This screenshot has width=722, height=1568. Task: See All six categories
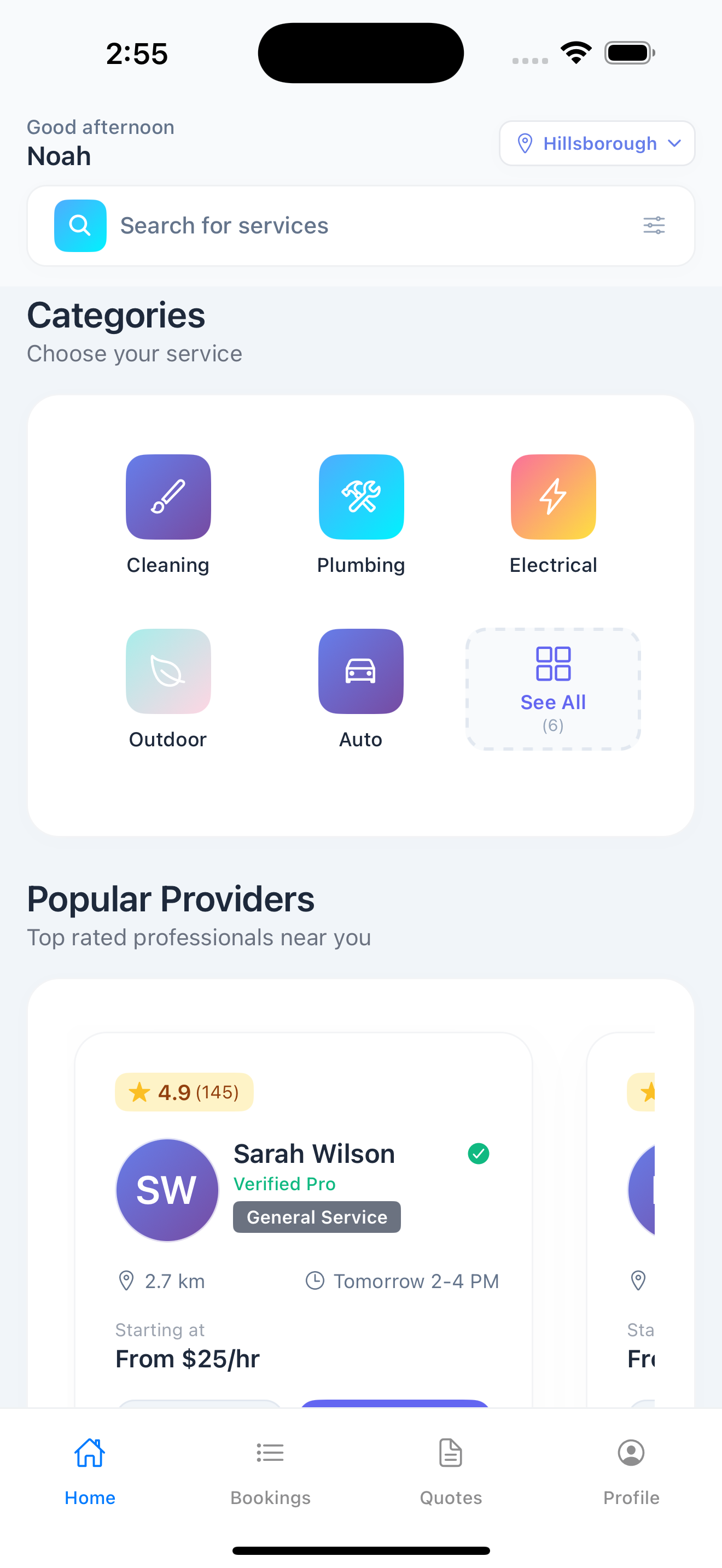553,688
